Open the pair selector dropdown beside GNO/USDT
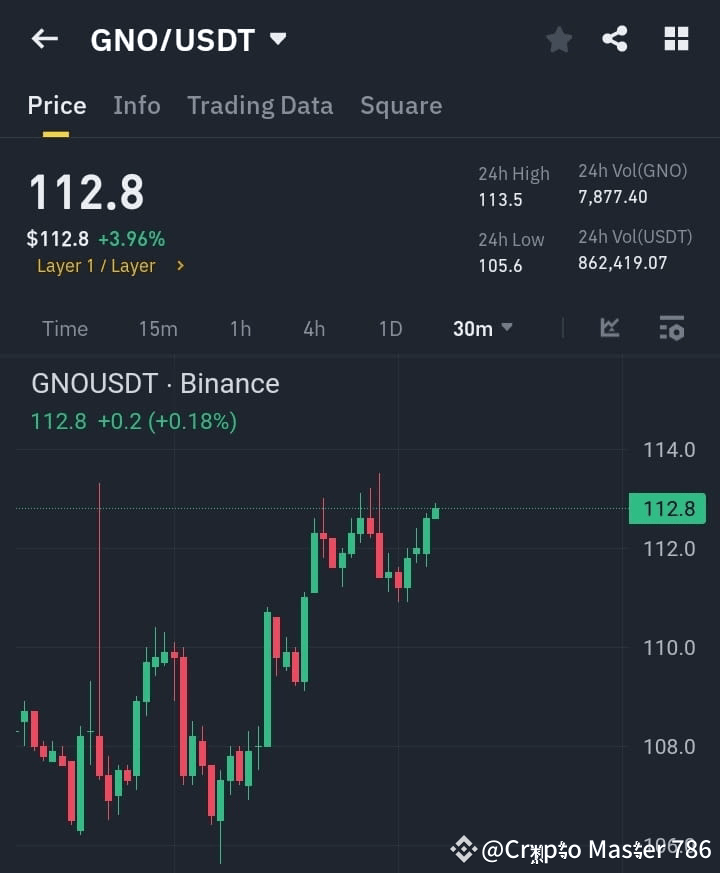 pyautogui.click(x=277, y=39)
